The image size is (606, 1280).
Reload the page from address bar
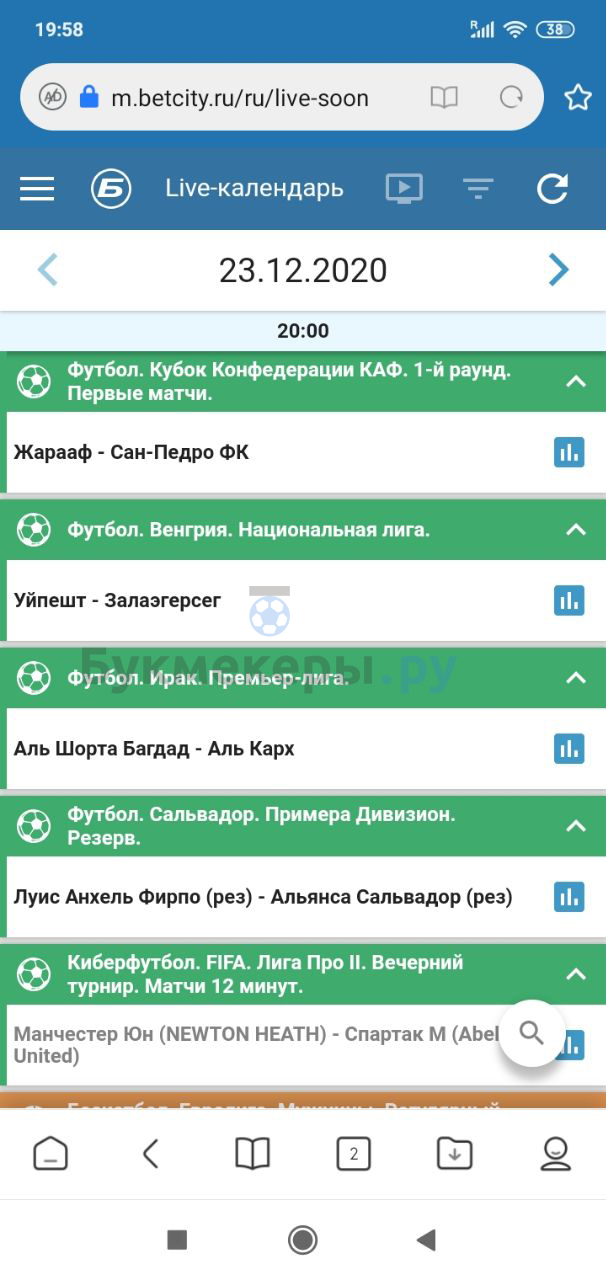point(512,97)
